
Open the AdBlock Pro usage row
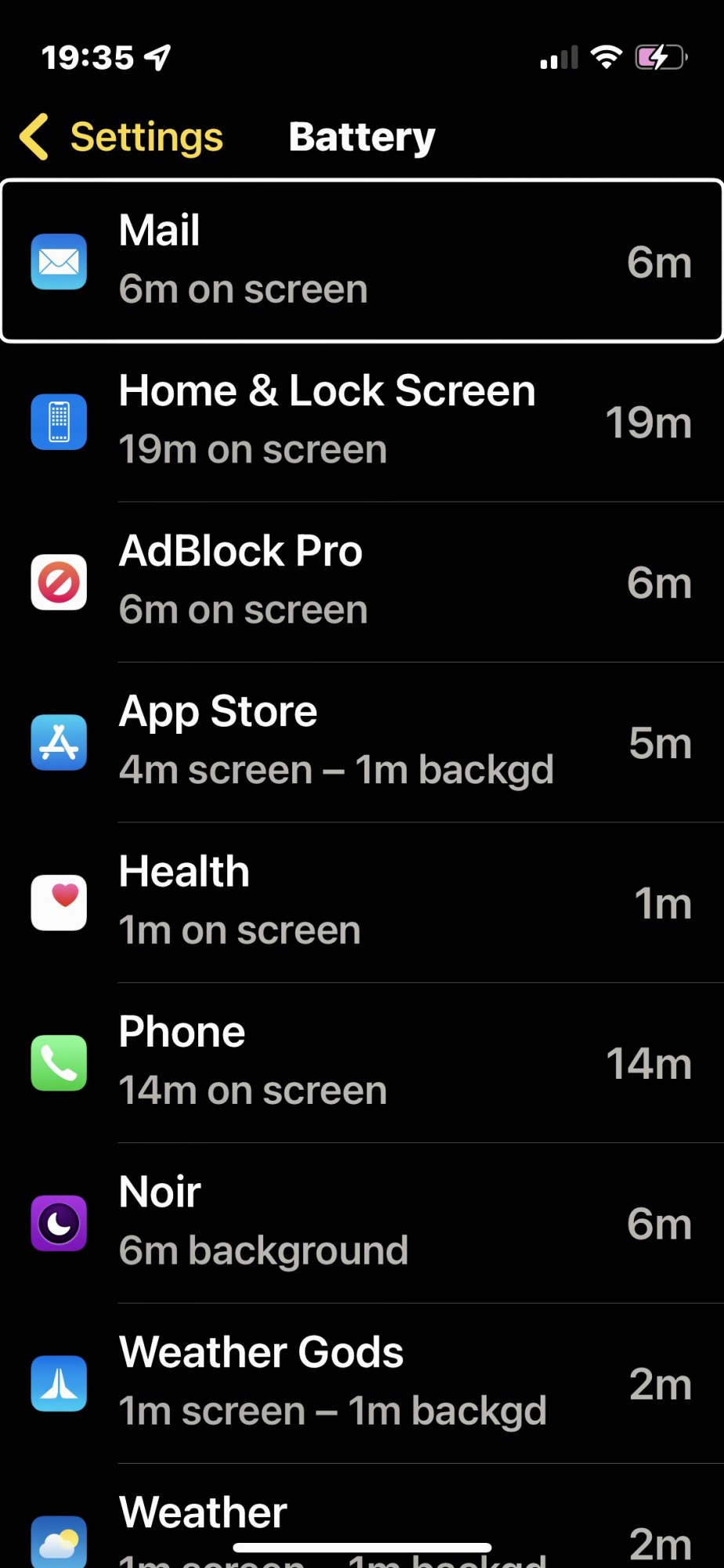(x=362, y=581)
